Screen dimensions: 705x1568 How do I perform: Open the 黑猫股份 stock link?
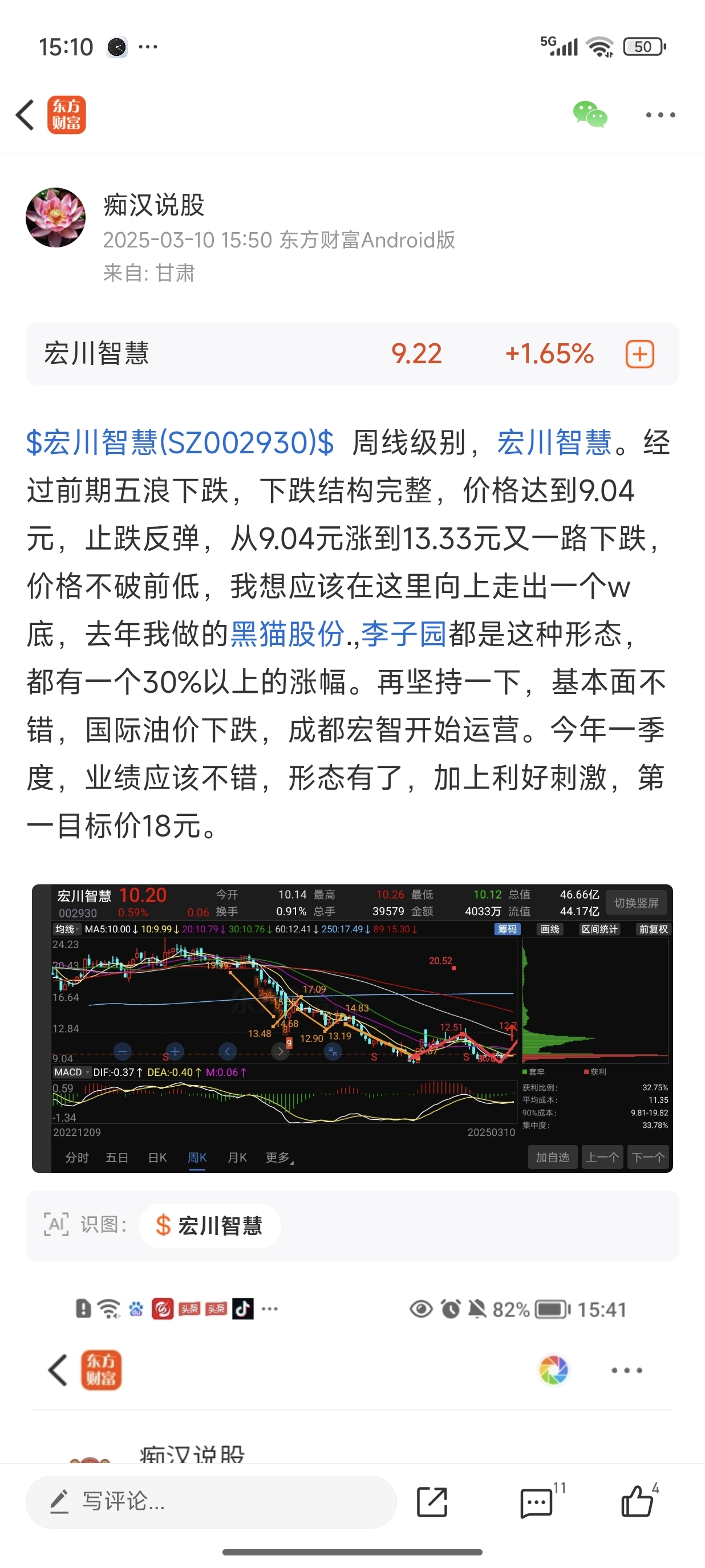tap(287, 633)
